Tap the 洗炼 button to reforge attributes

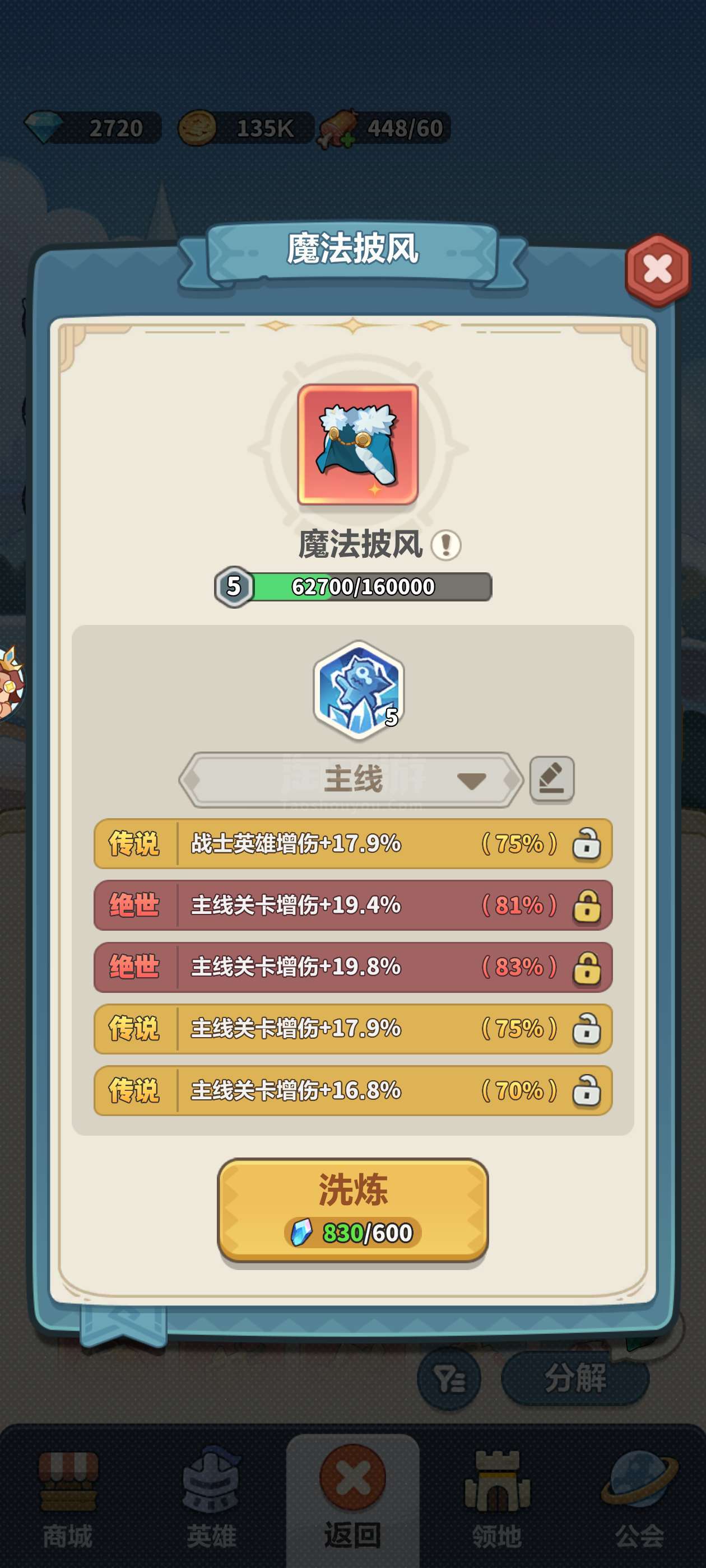(352, 1210)
